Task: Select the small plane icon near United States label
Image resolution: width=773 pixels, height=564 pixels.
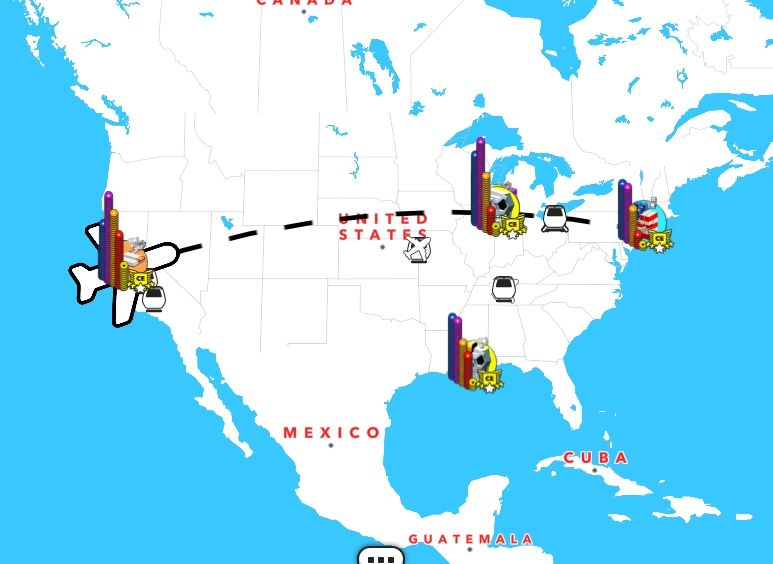Action: pos(418,249)
